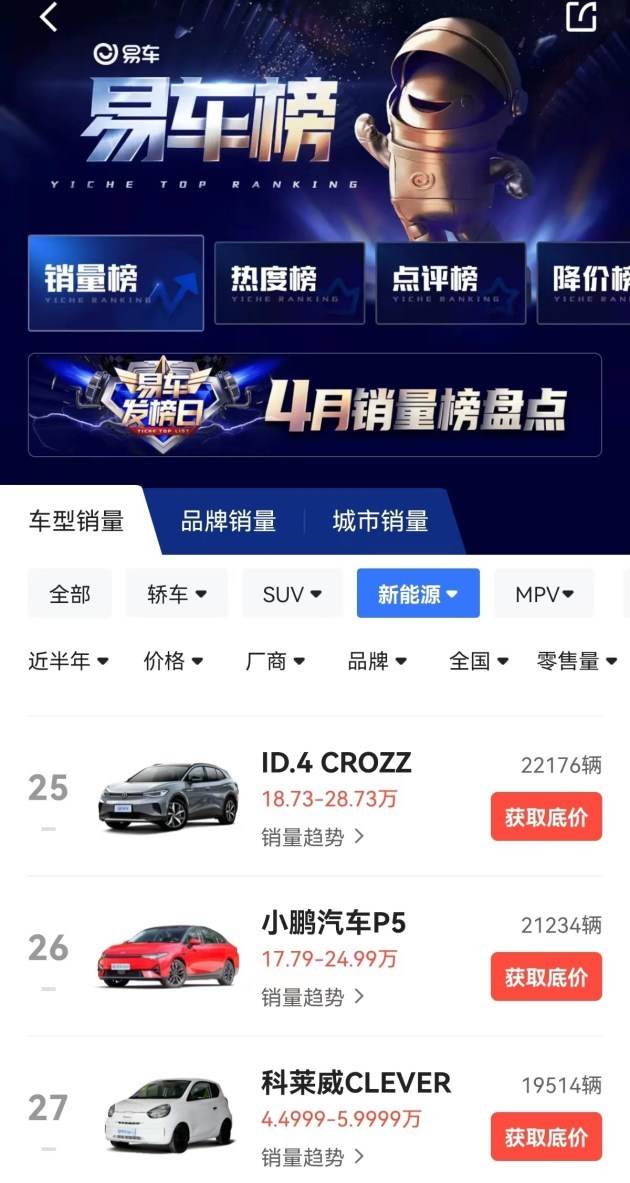
Task: Open the 厂商 filter dropdown
Action: [275, 661]
